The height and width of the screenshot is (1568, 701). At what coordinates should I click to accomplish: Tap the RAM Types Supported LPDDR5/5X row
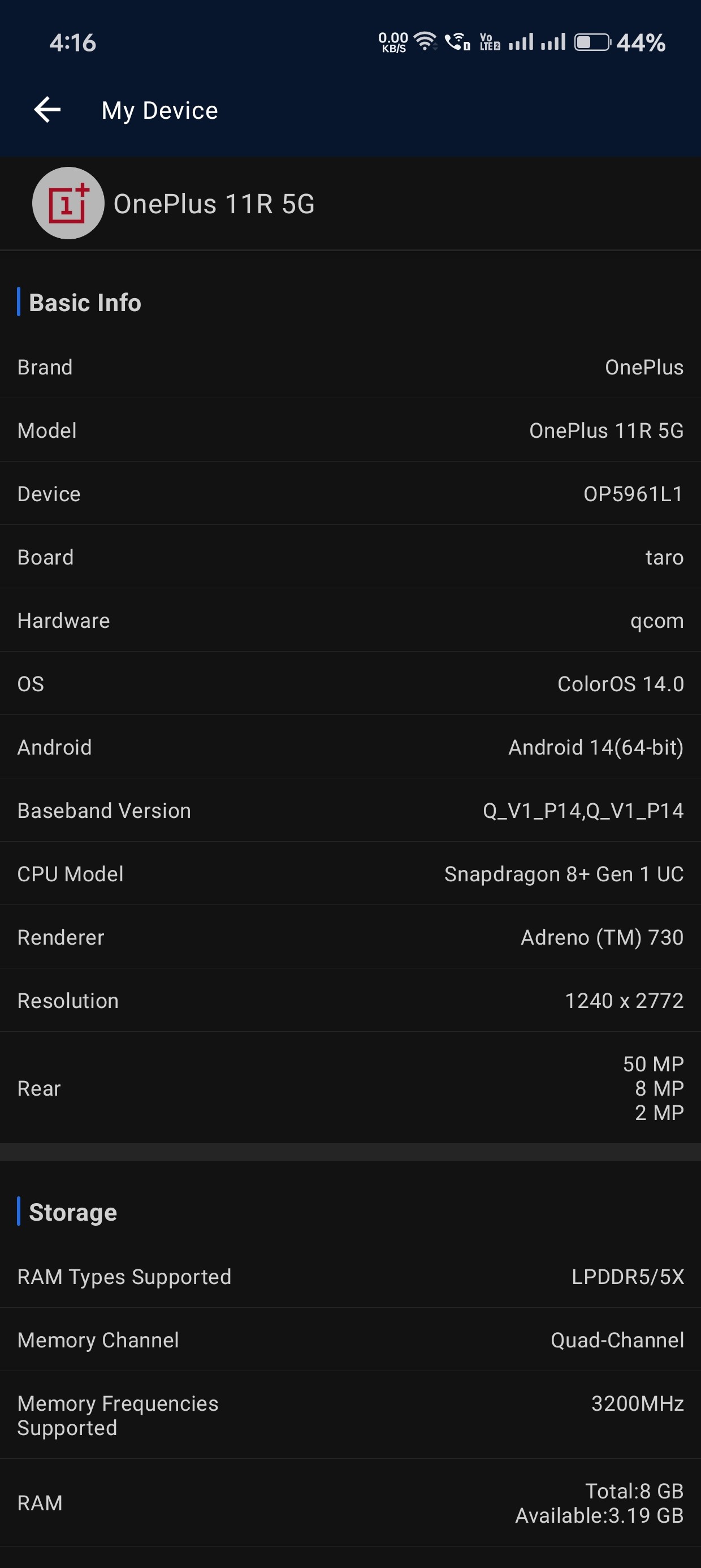[x=350, y=1277]
